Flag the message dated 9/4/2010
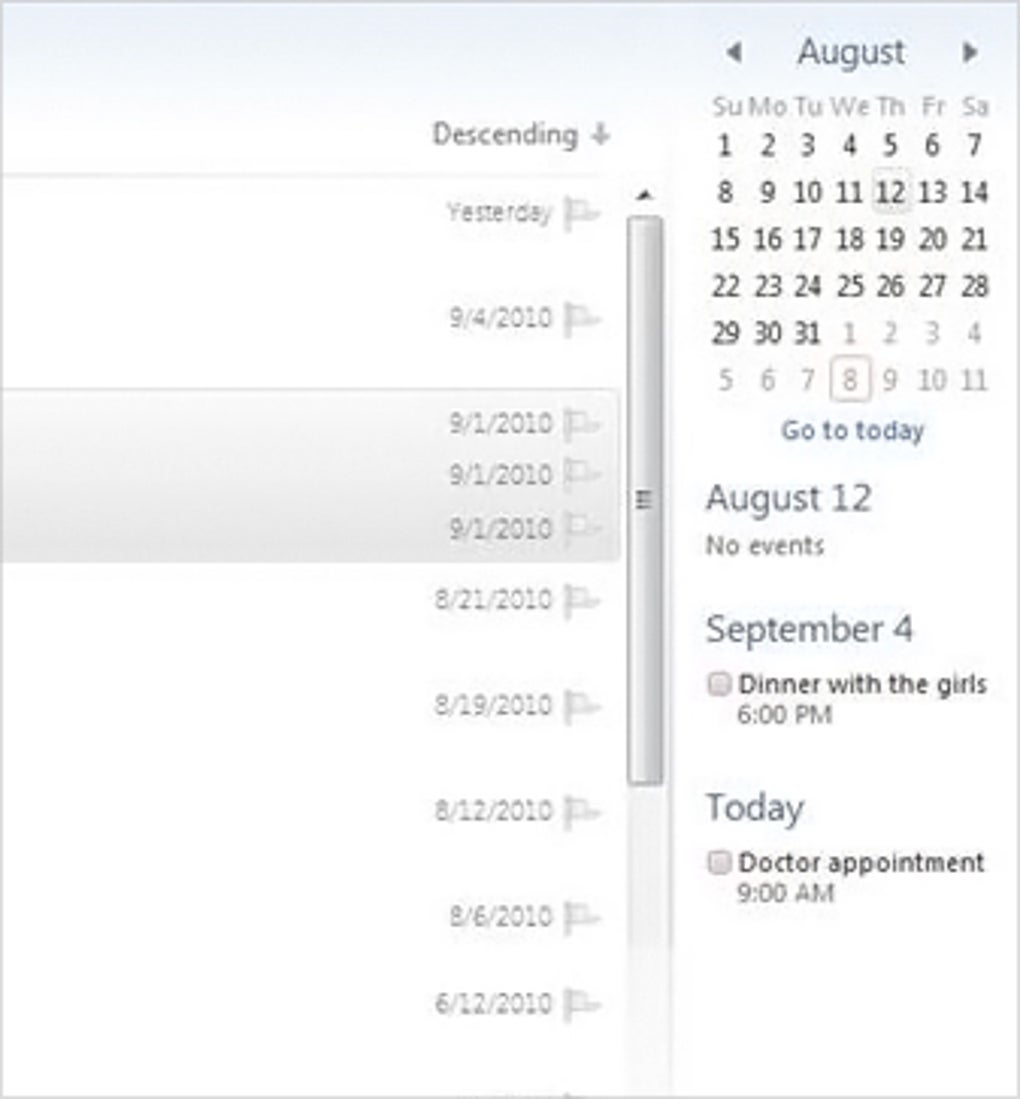 [583, 319]
